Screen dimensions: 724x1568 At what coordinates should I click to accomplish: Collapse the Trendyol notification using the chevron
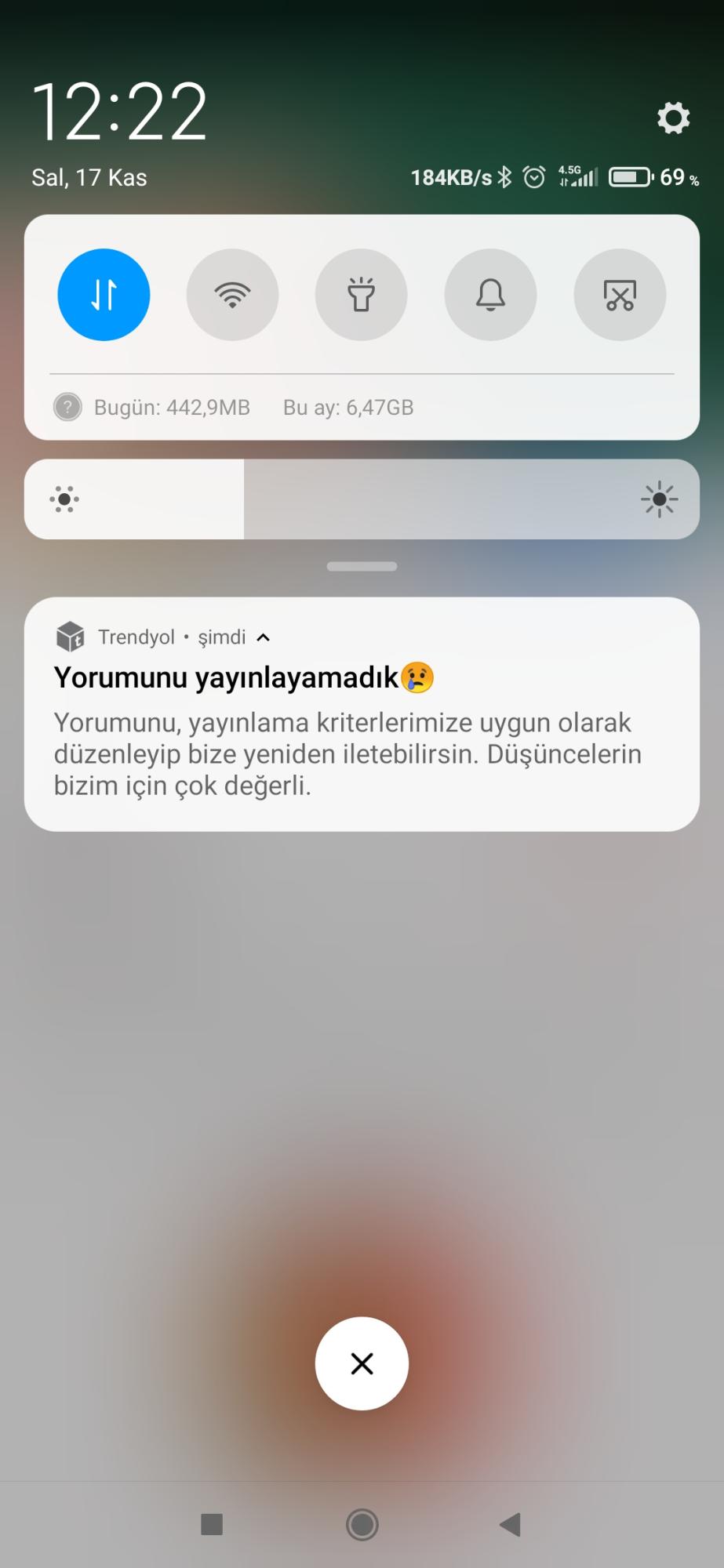click(264, 637)
